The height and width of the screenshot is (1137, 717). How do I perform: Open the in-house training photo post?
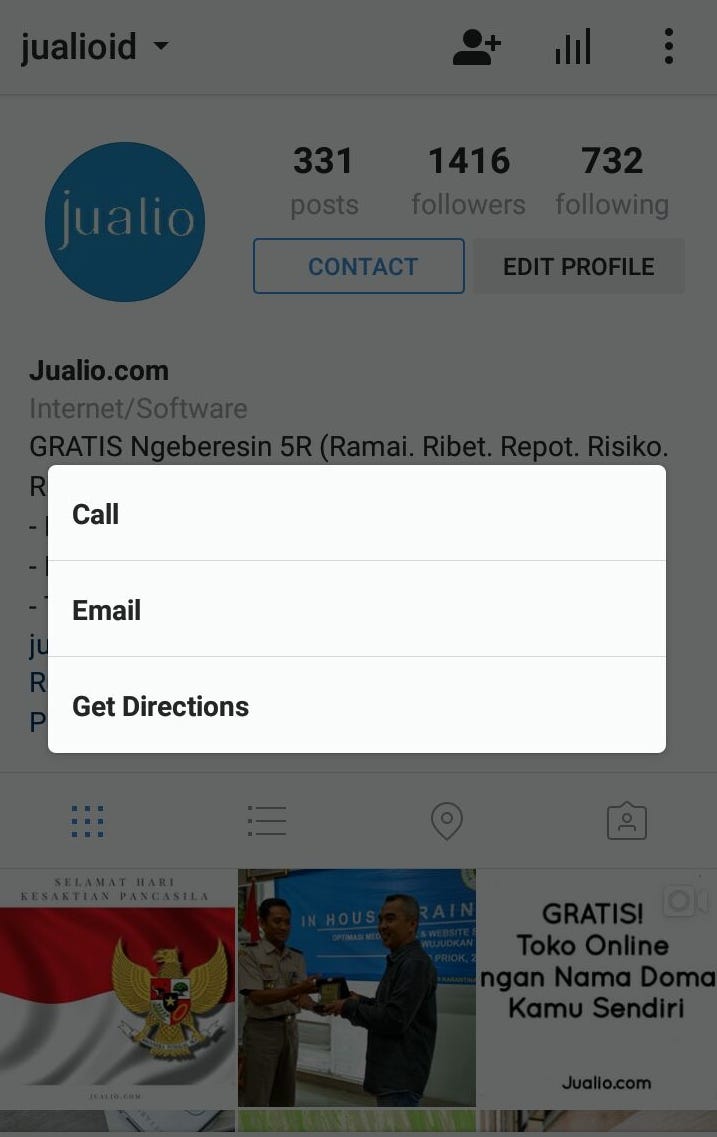tap(356, 988)
